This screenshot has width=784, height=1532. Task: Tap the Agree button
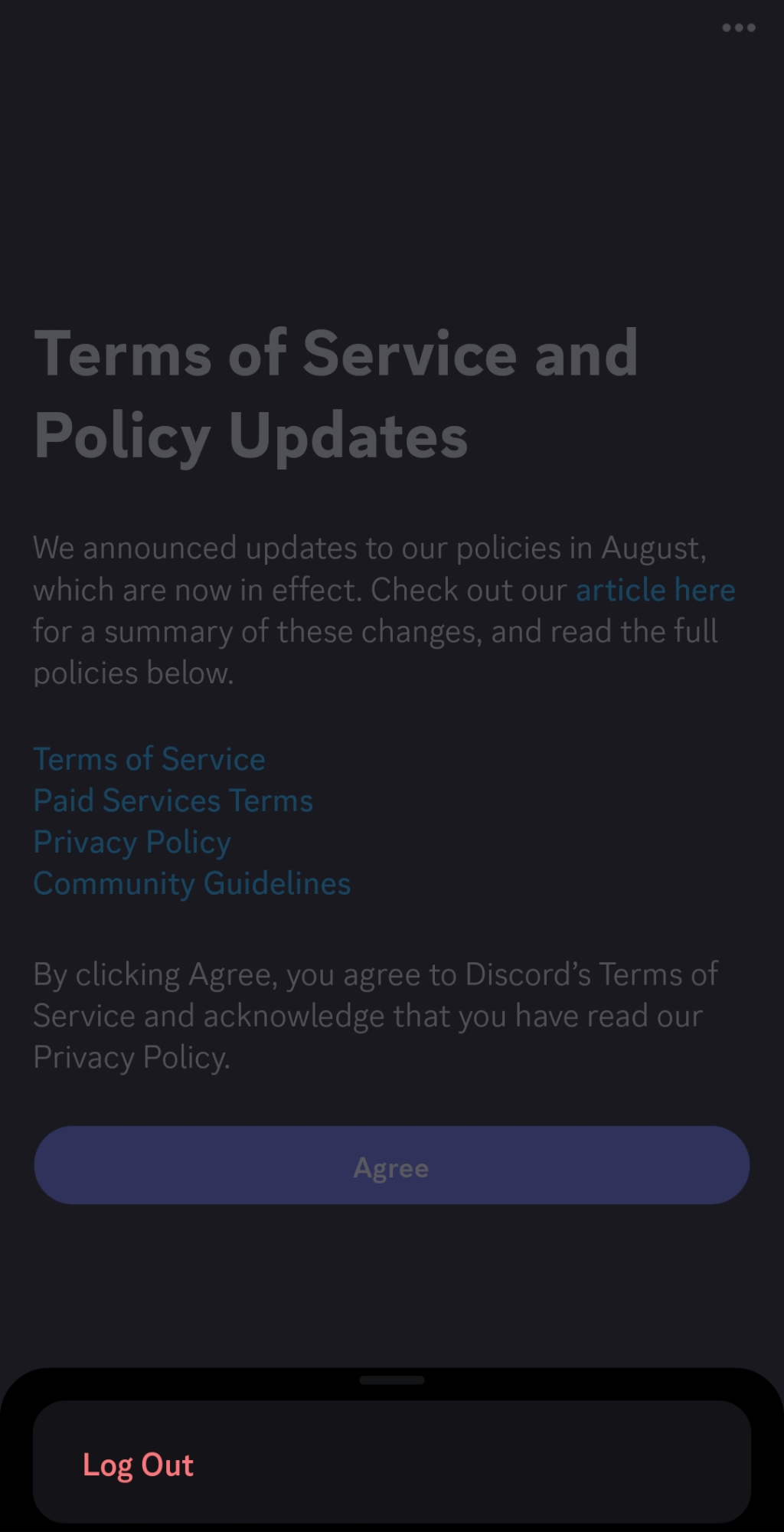coord(391,1165)
